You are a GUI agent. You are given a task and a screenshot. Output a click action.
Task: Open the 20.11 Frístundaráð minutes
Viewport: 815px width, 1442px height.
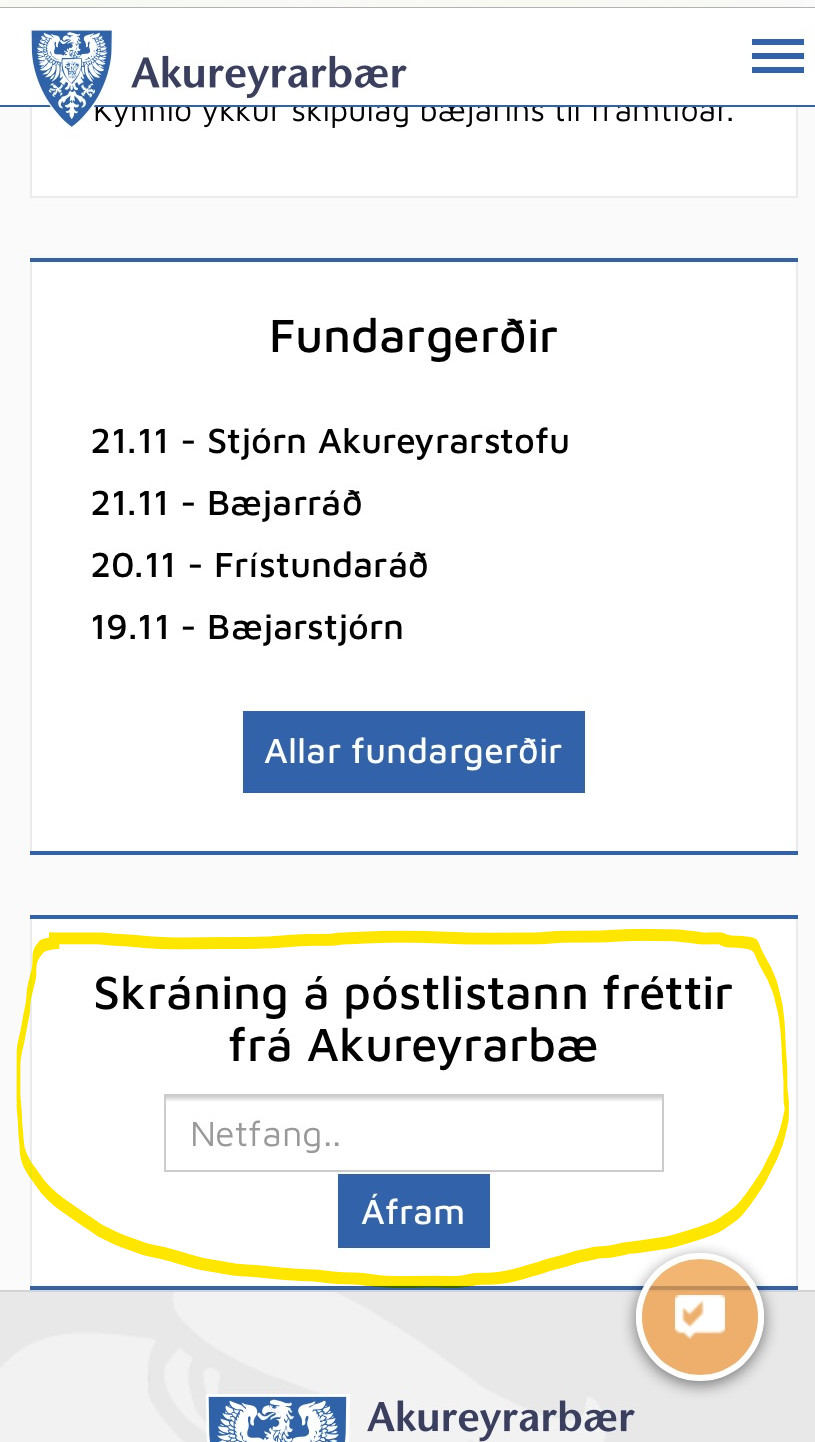pos(260,565)
